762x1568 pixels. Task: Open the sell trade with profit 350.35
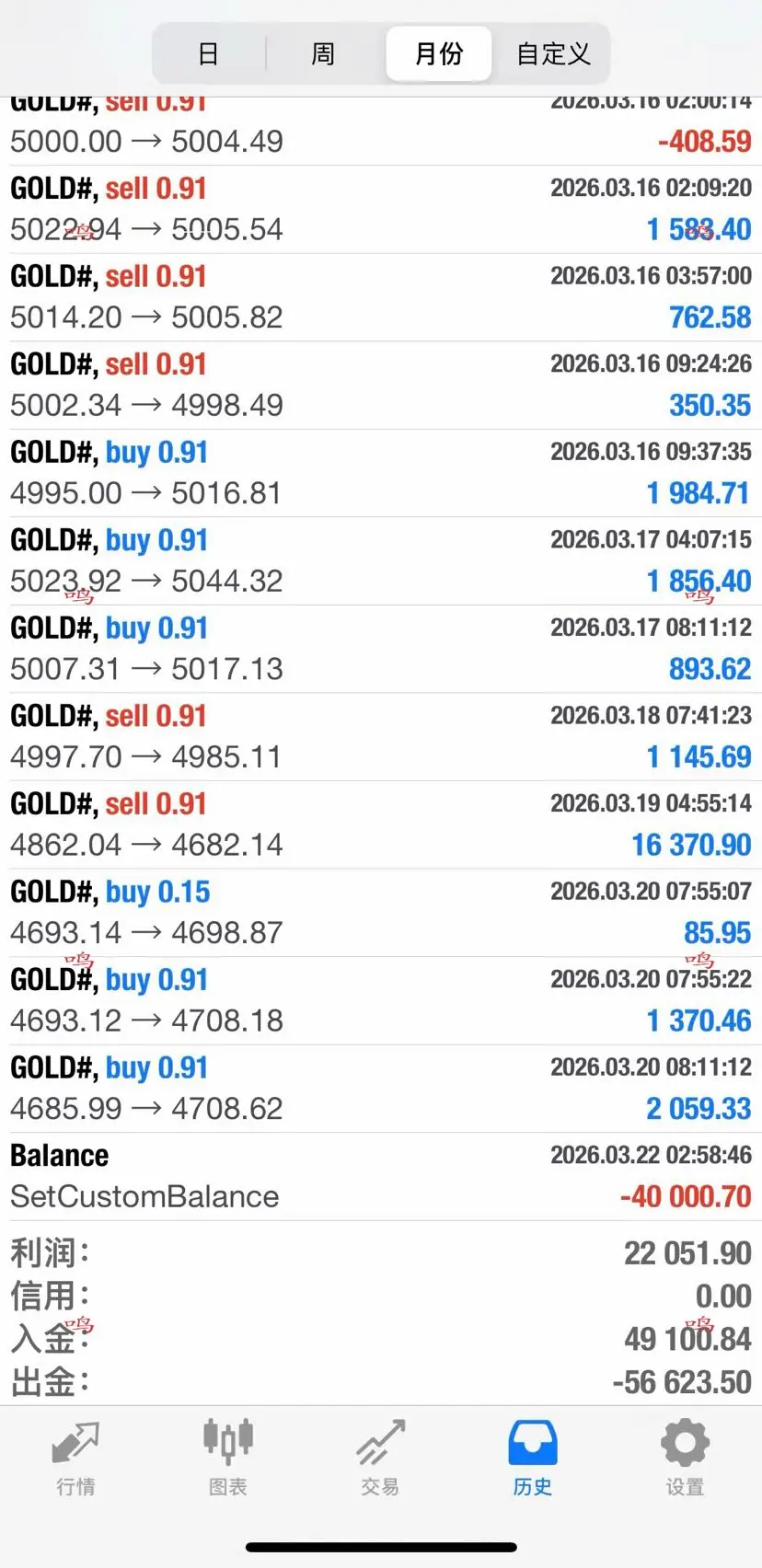(x=381, y=385)
